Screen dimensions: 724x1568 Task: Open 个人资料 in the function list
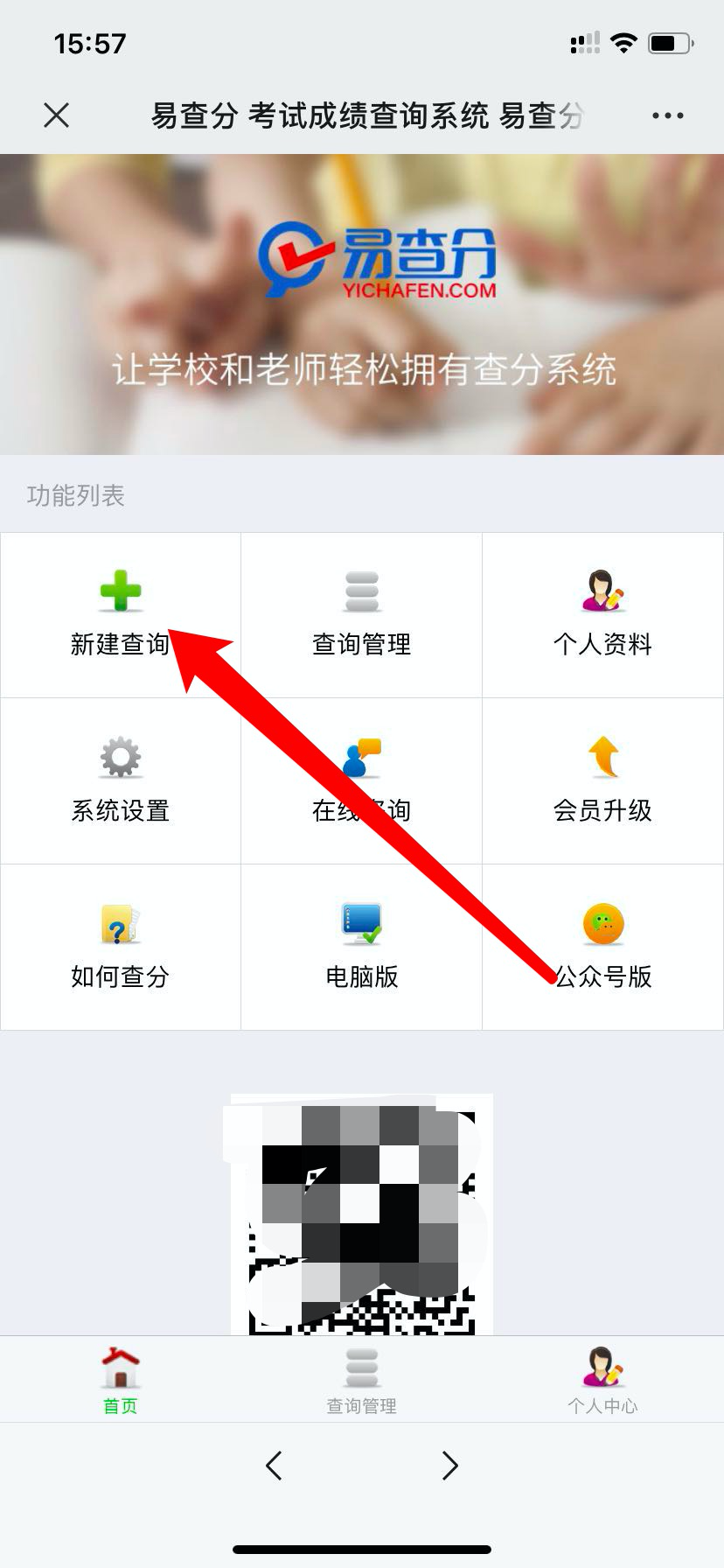pyautogui.click(x=602, y=614)
